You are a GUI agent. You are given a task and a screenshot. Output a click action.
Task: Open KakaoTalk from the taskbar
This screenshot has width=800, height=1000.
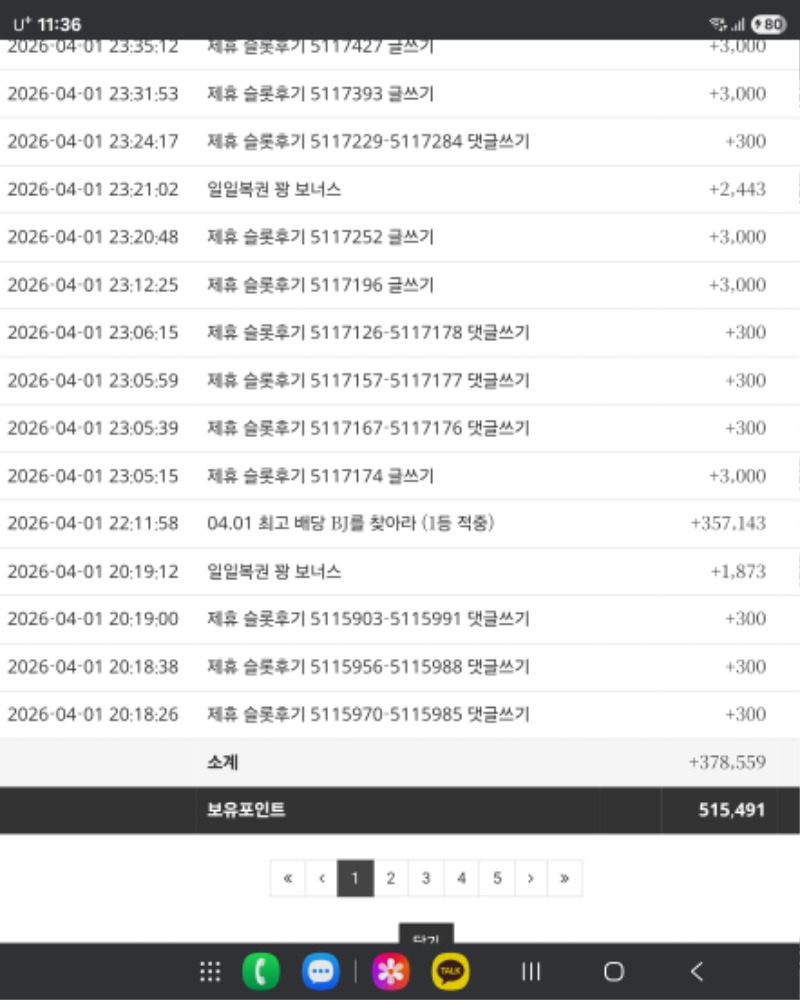[451, 971]
